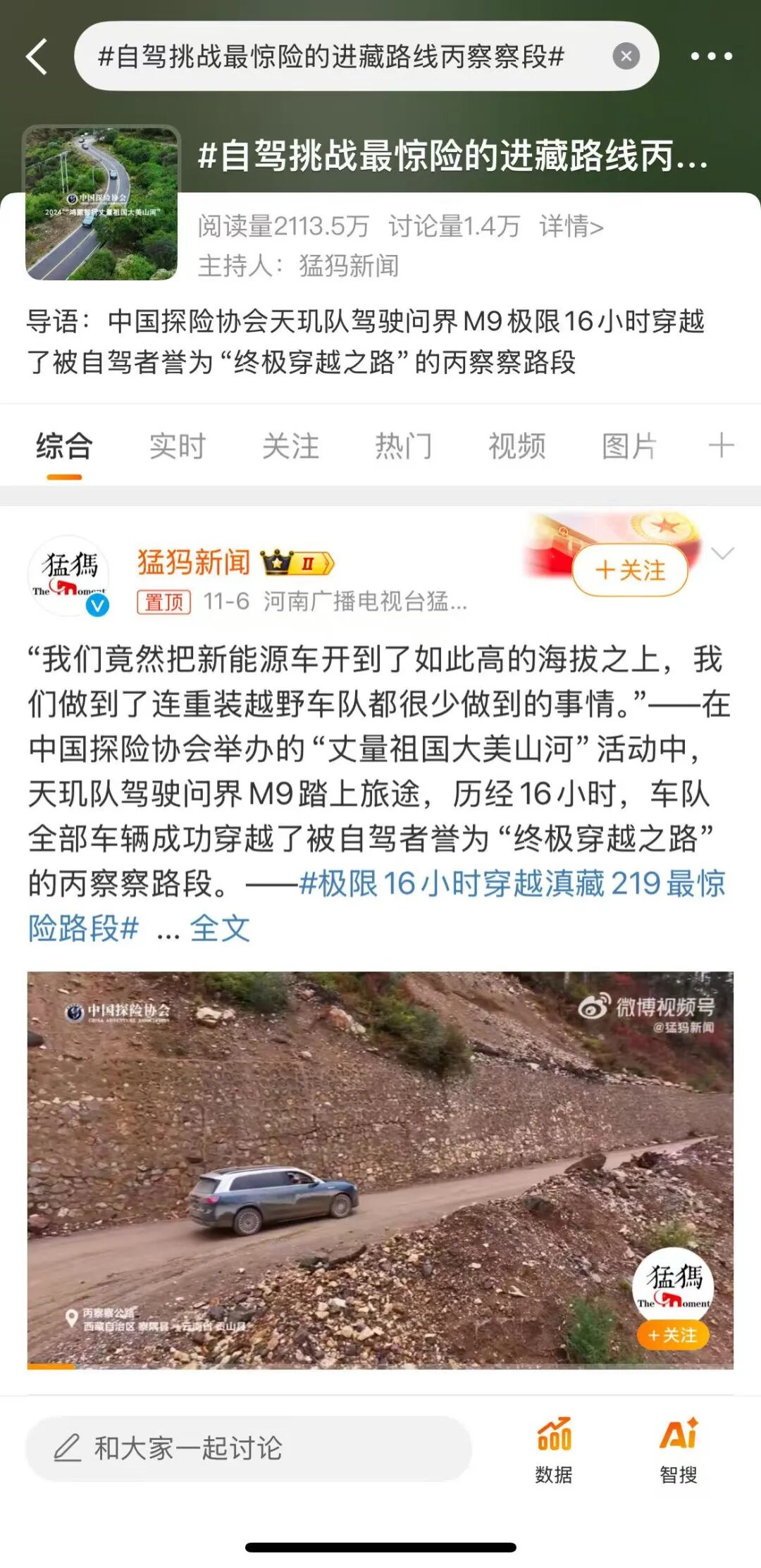
Task: Play the video of the SUV
Action: coord(380,1169)
